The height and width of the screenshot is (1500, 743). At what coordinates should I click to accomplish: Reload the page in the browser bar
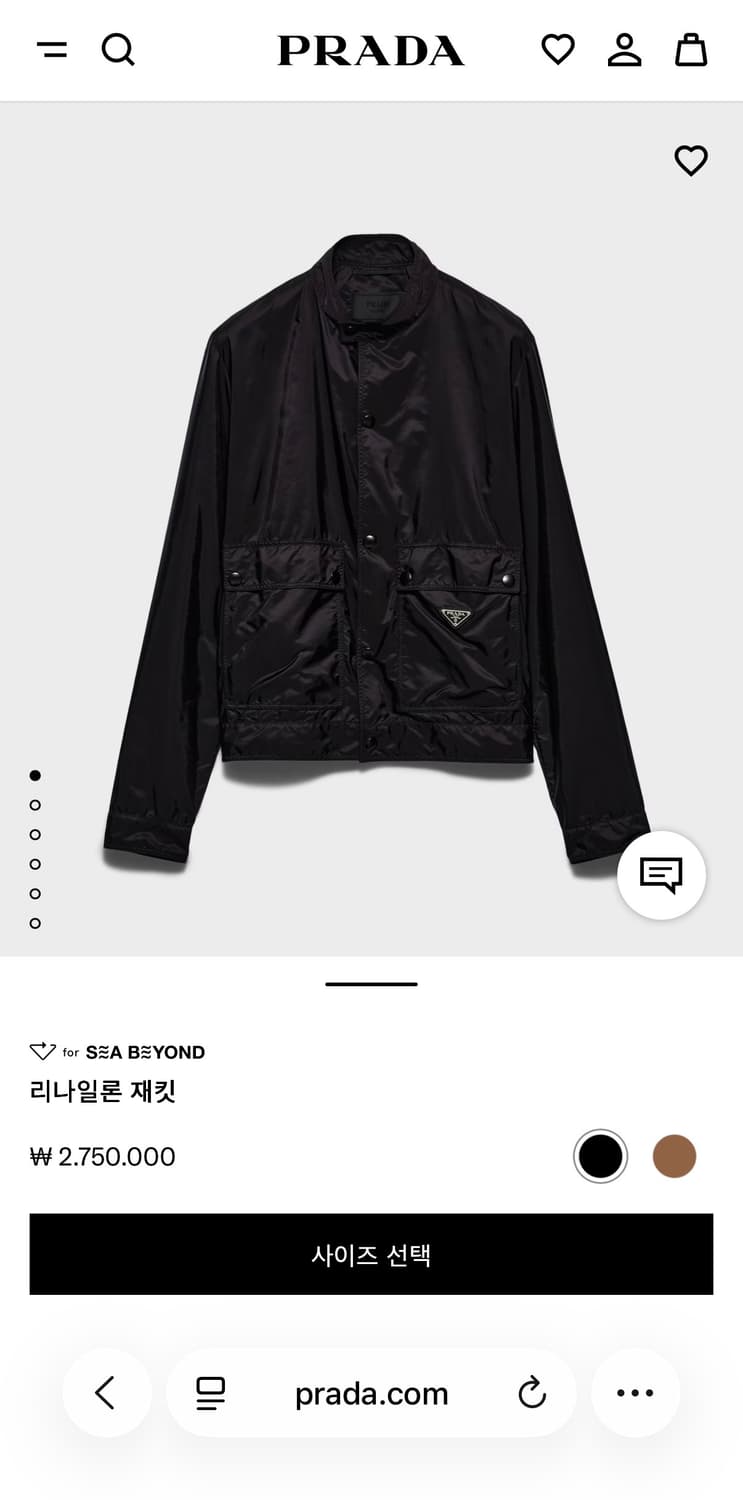(532, 1392)
